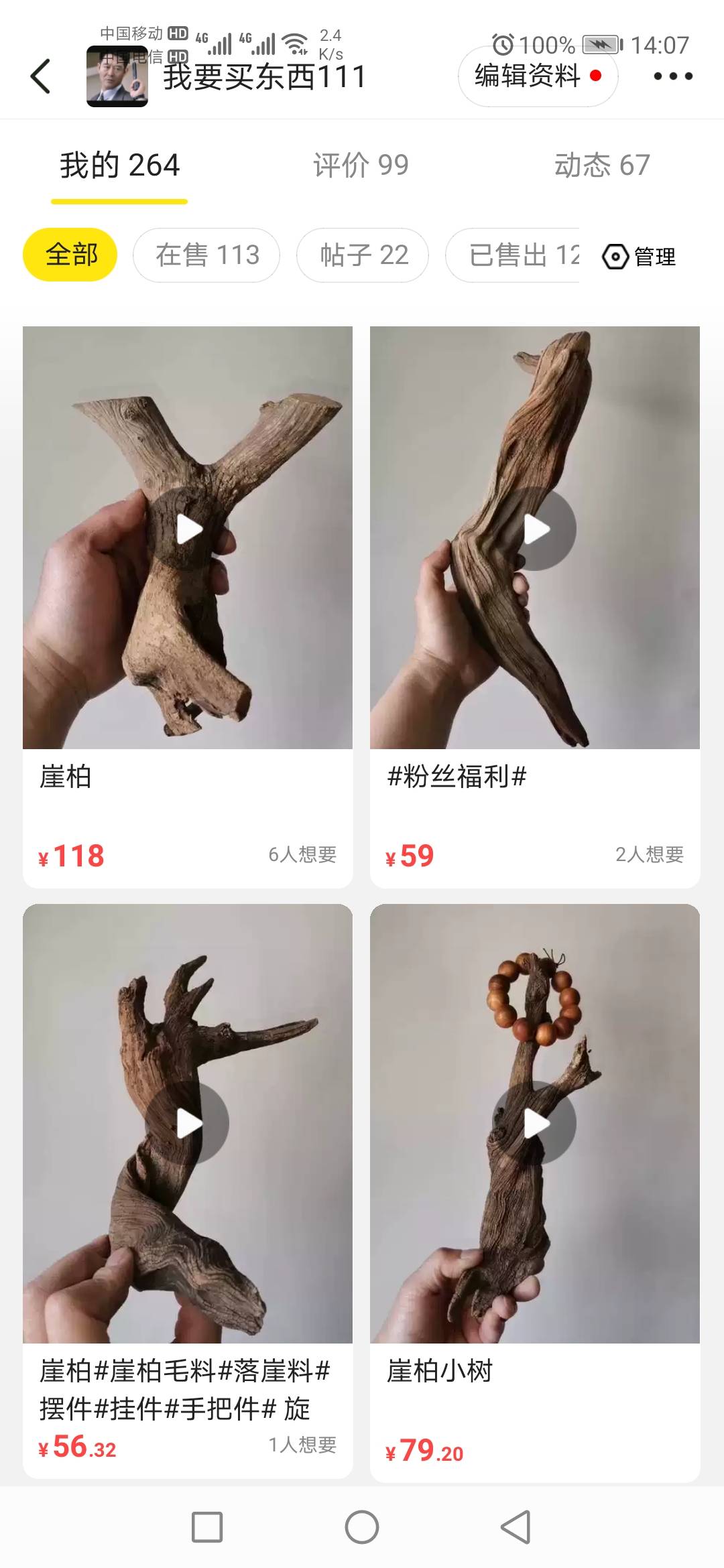
Task: Filter by 帖子 22
Action: point(363,255)
